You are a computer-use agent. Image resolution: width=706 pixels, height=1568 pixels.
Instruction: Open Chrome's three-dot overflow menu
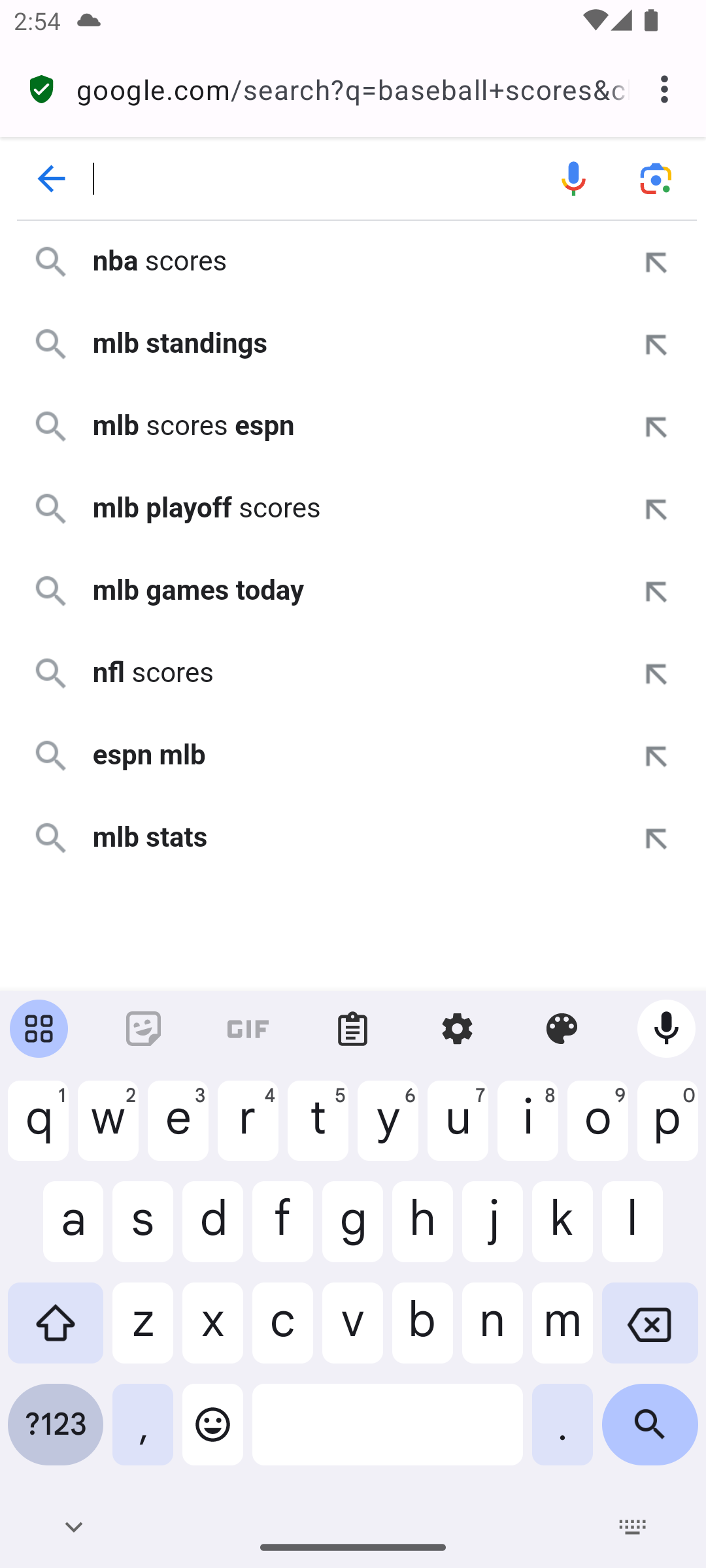coord(665,89)
